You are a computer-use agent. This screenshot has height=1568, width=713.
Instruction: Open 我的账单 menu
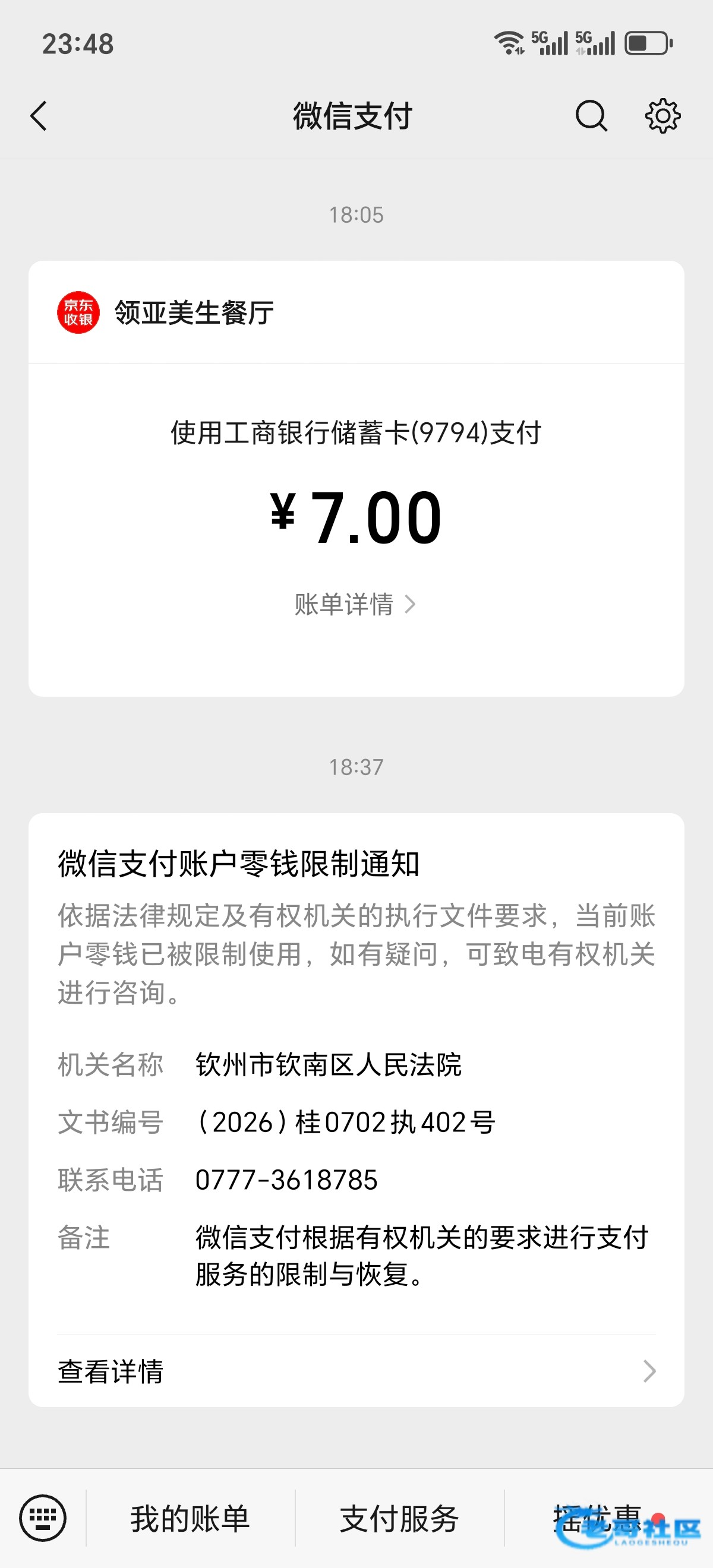190,1518
